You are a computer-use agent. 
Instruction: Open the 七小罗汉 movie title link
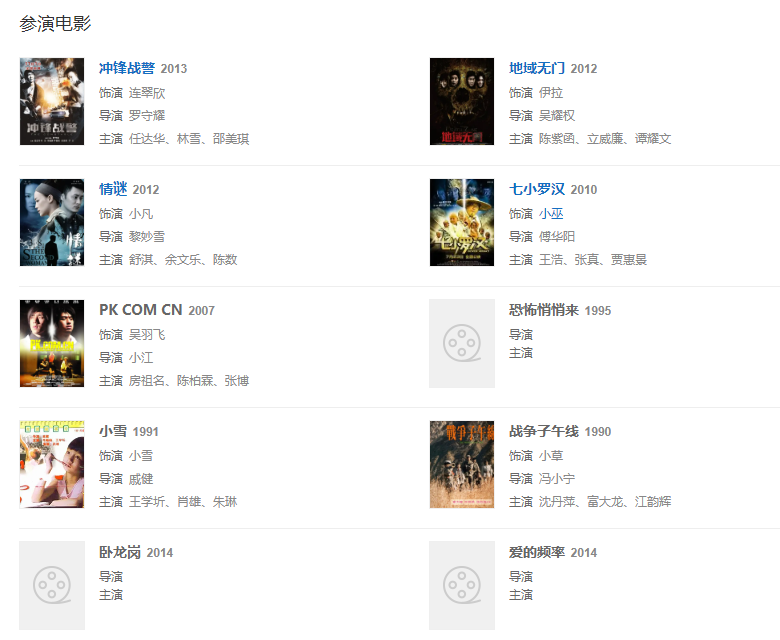(537, 189)
